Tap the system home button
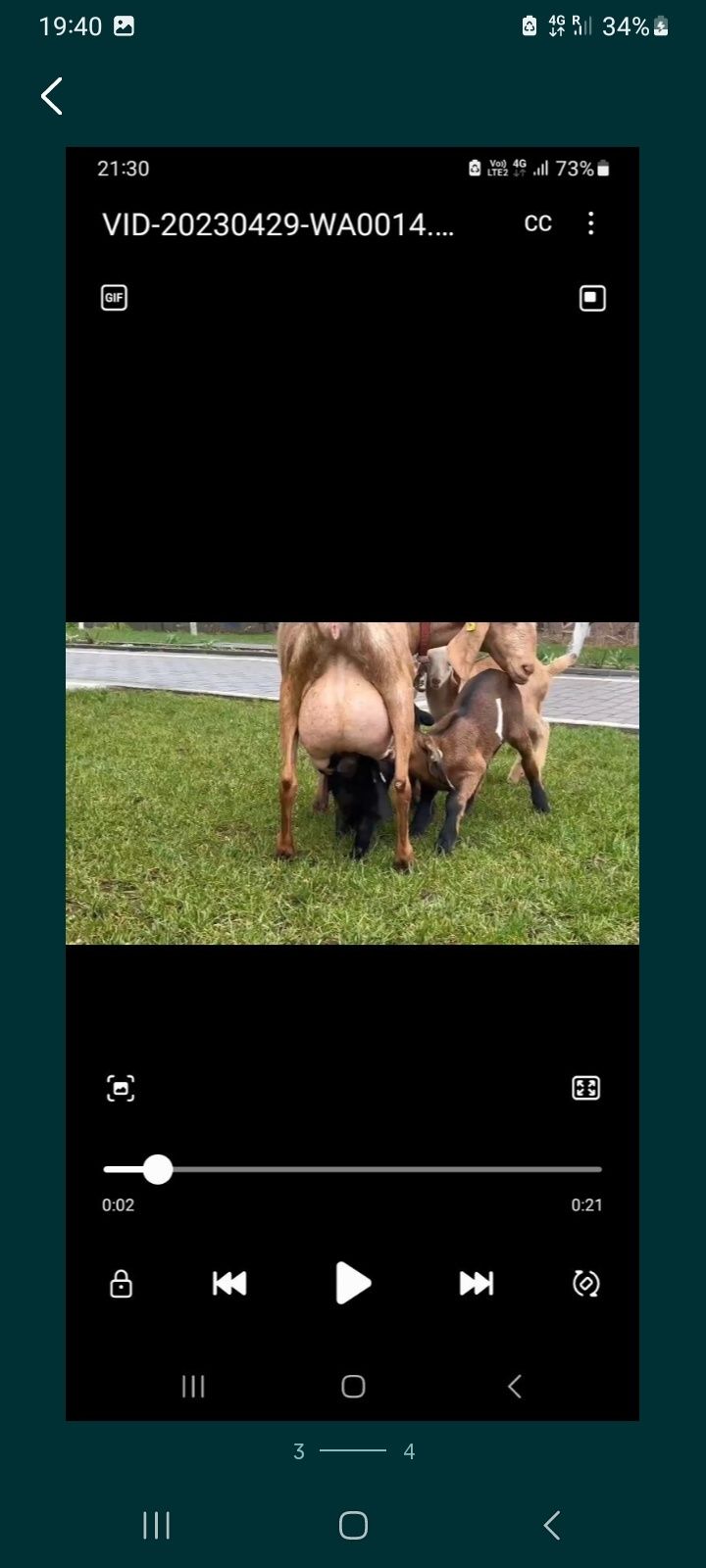Viewport: 706px width, 1568px height. 353,1525
